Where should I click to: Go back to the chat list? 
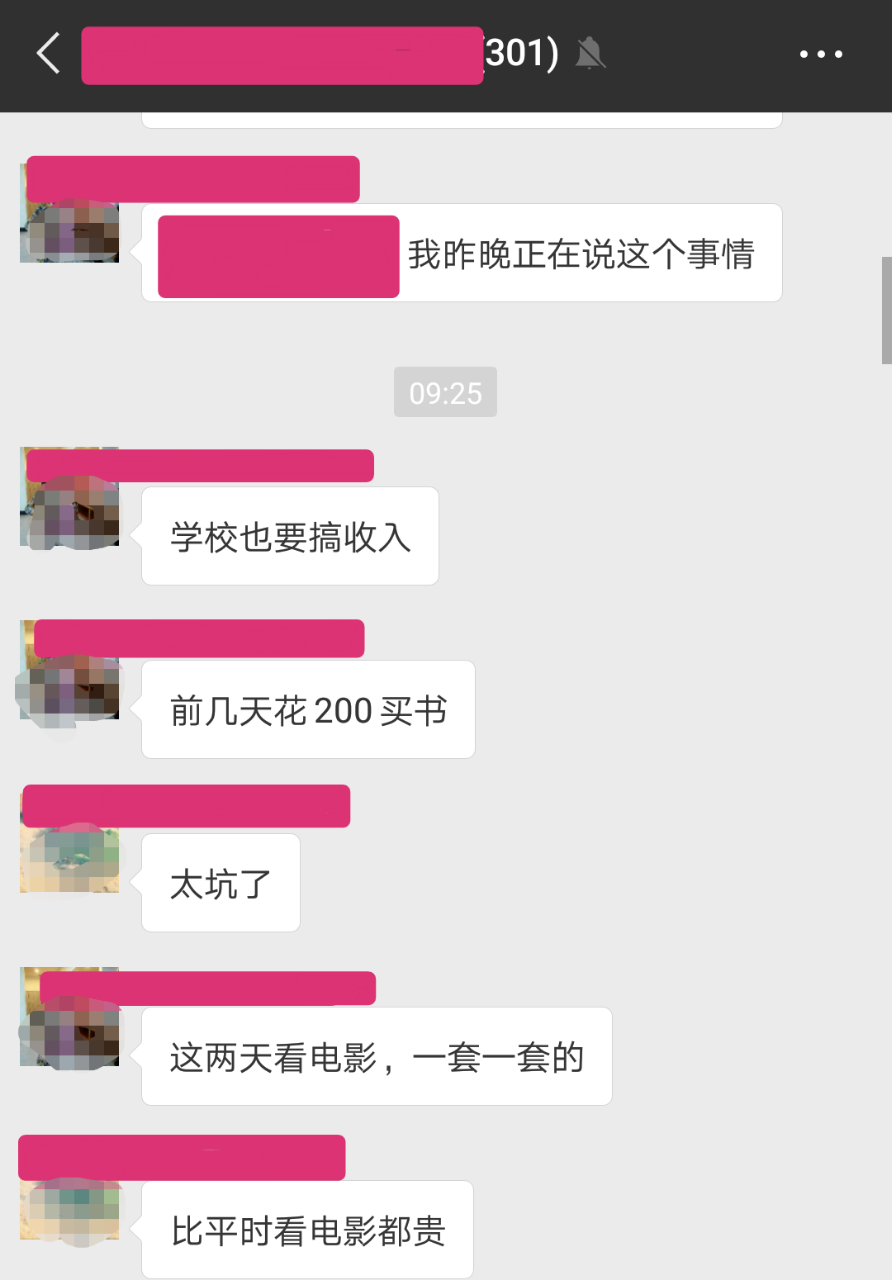tap(48, 54)
